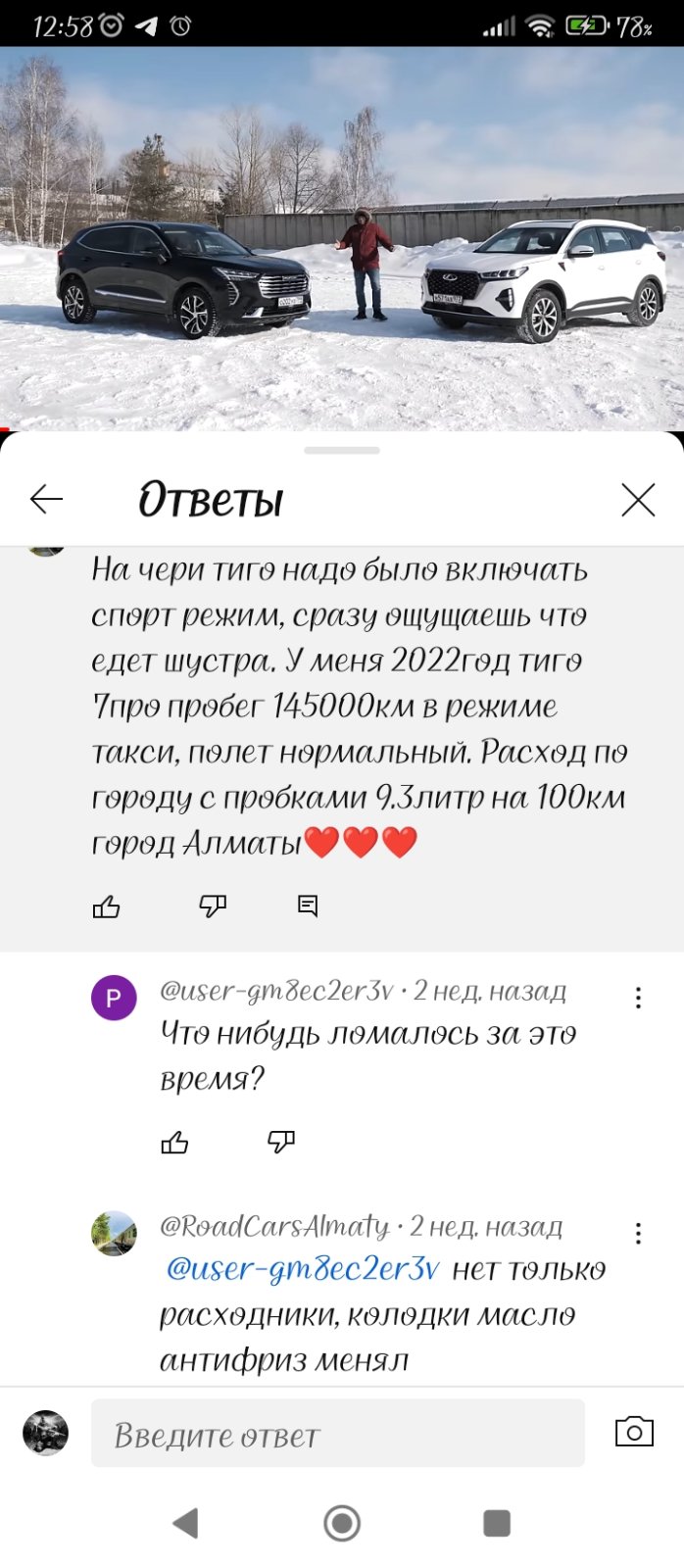Reply to the main comment via the reply icon
This screenshot has width=684, height=1568.
click(x=308, y=906)
